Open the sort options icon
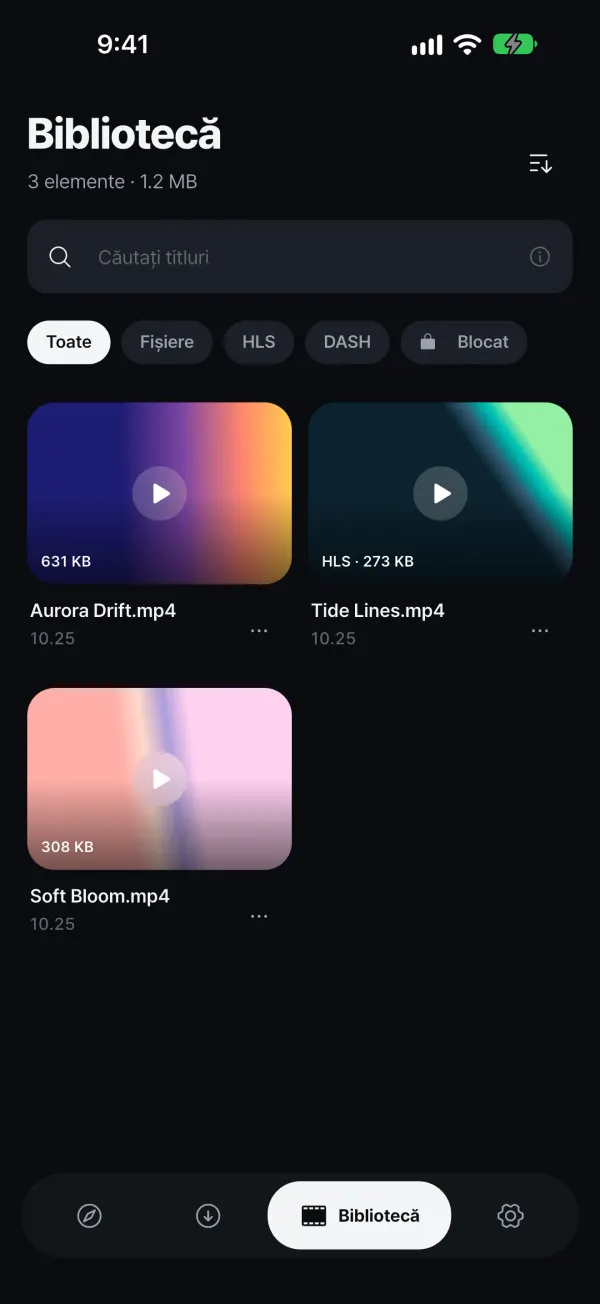The height and width of the screenshot is (1304, 600). click(540, 164)
